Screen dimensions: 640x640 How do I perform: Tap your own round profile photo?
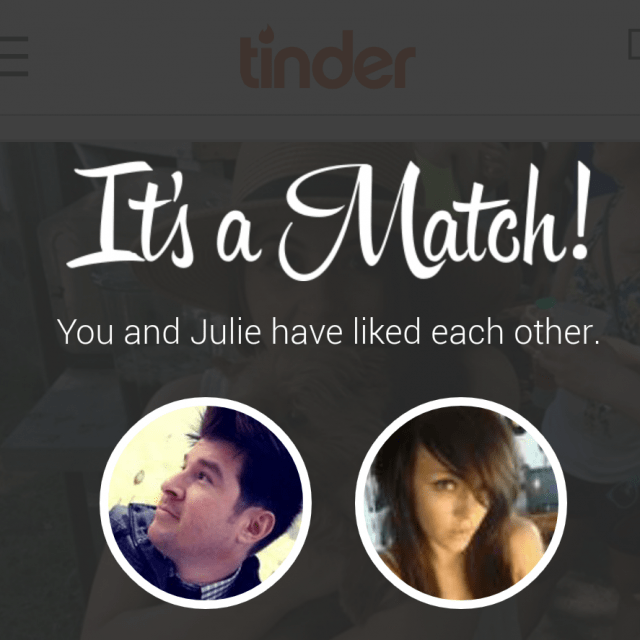(x=205, y=503)
